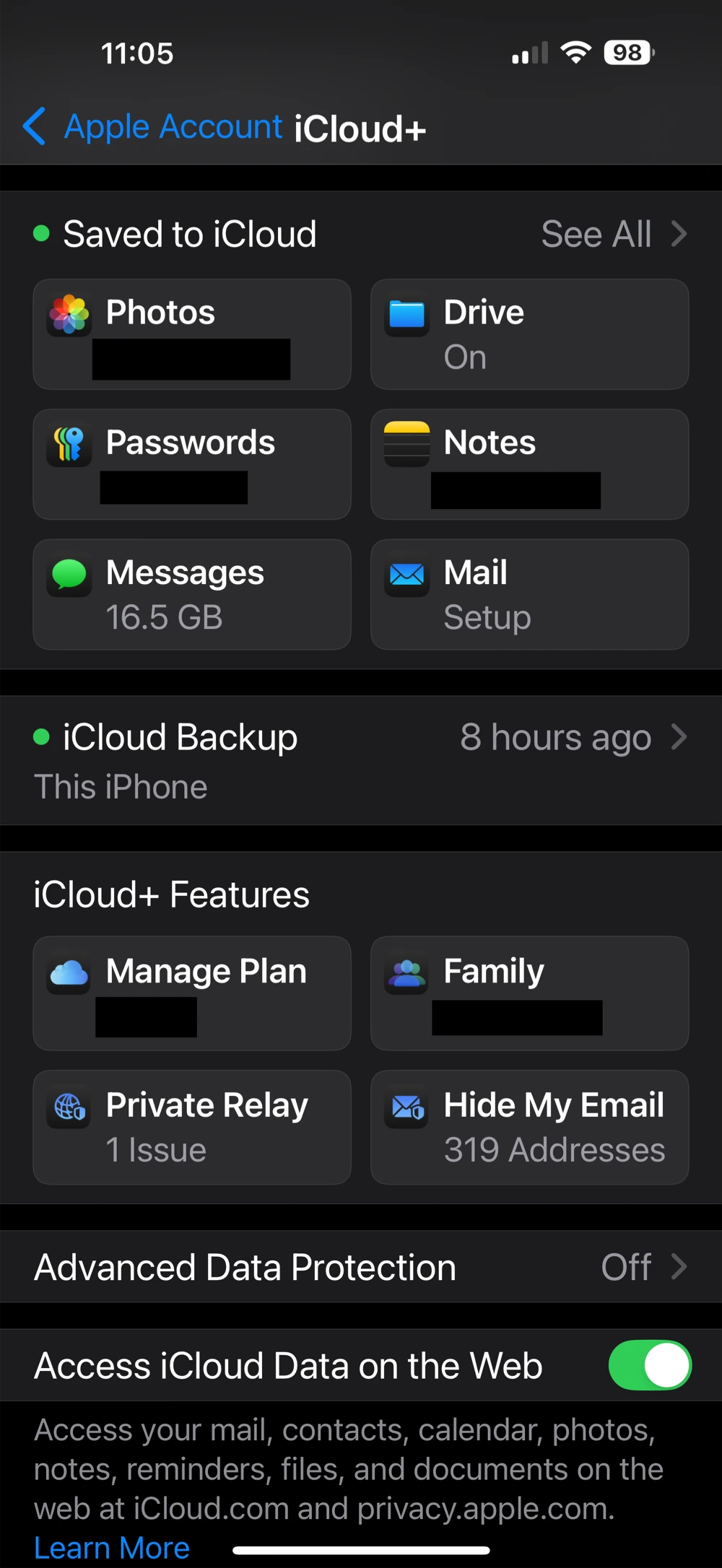Tap the Hide My Email shield envelope icon
722x1568 pixels.
click(407, 1107)
